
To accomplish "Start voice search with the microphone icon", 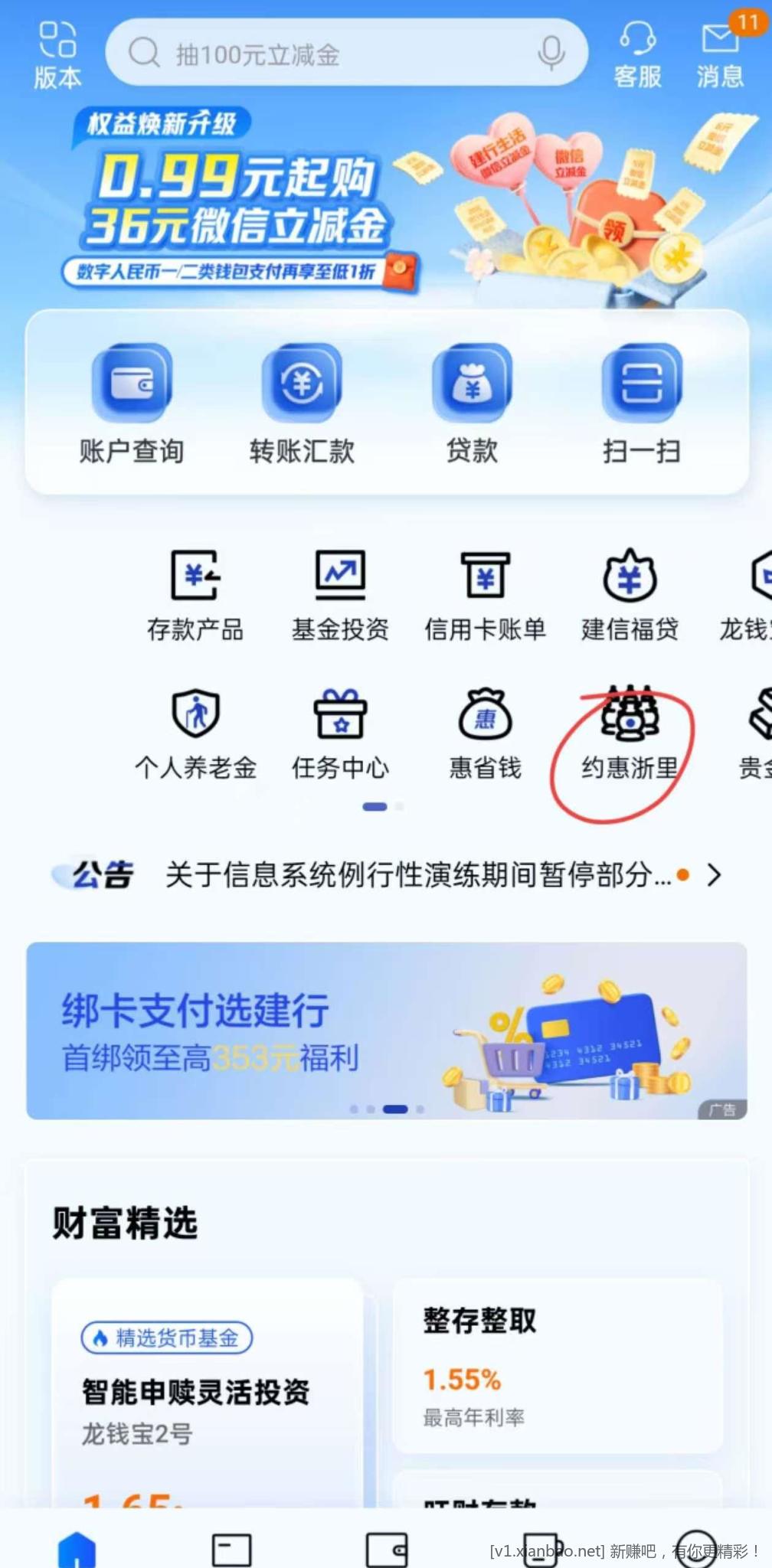I will [x=551, y=54].
